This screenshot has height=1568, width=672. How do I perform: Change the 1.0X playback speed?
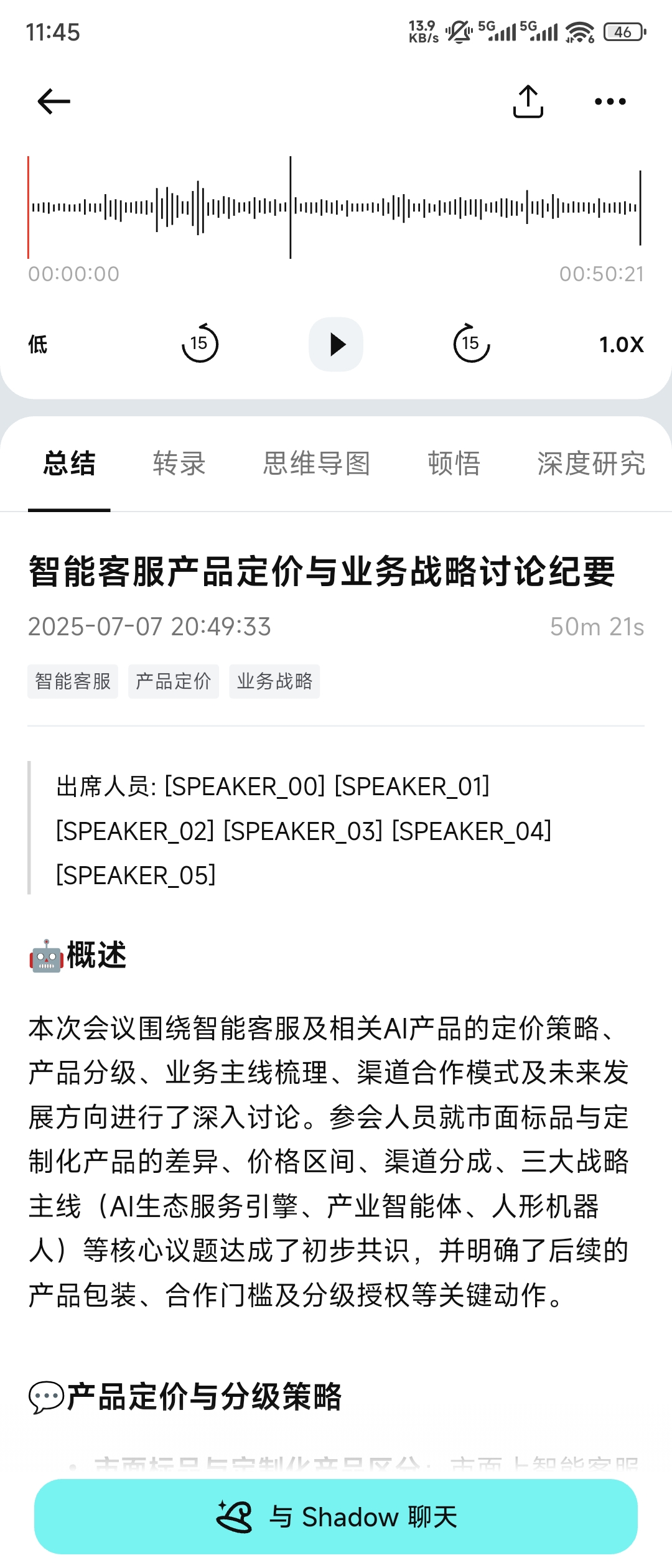tap(620, 345)
